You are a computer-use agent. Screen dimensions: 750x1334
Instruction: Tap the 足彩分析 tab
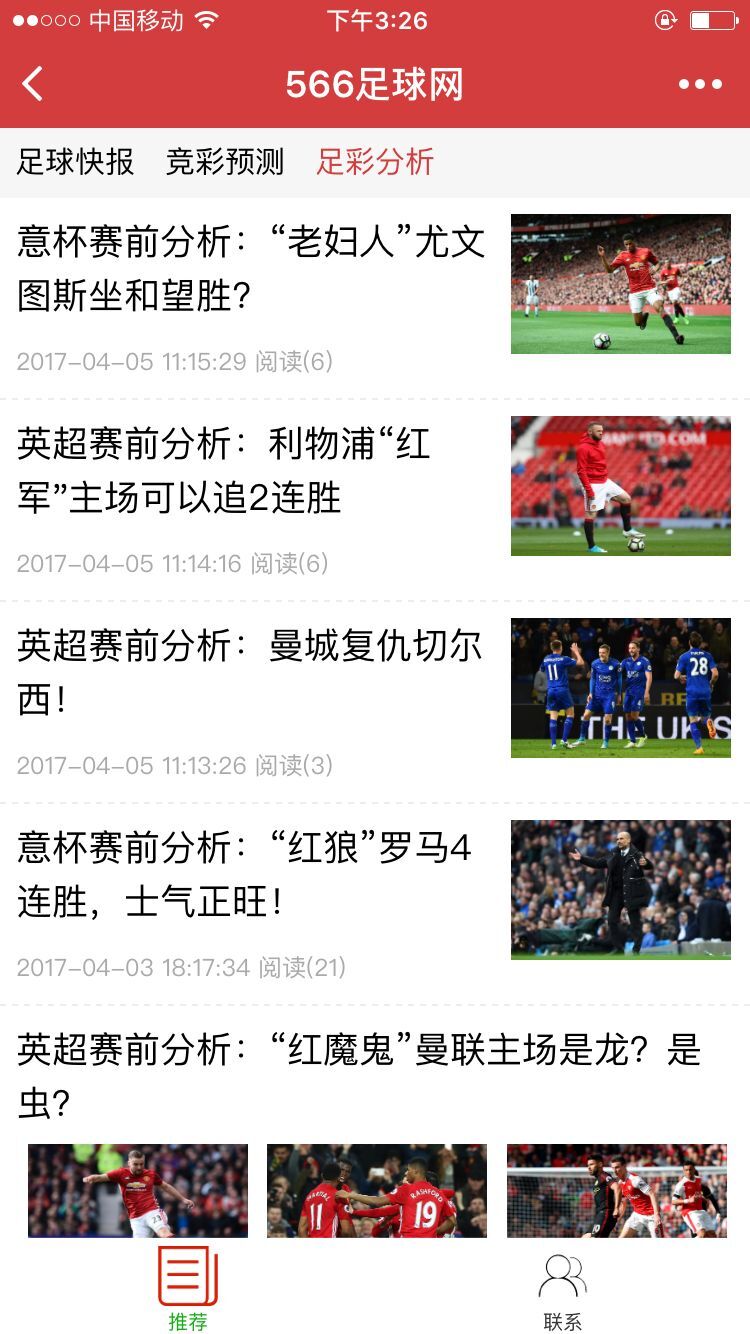click(x=375, y=162)
